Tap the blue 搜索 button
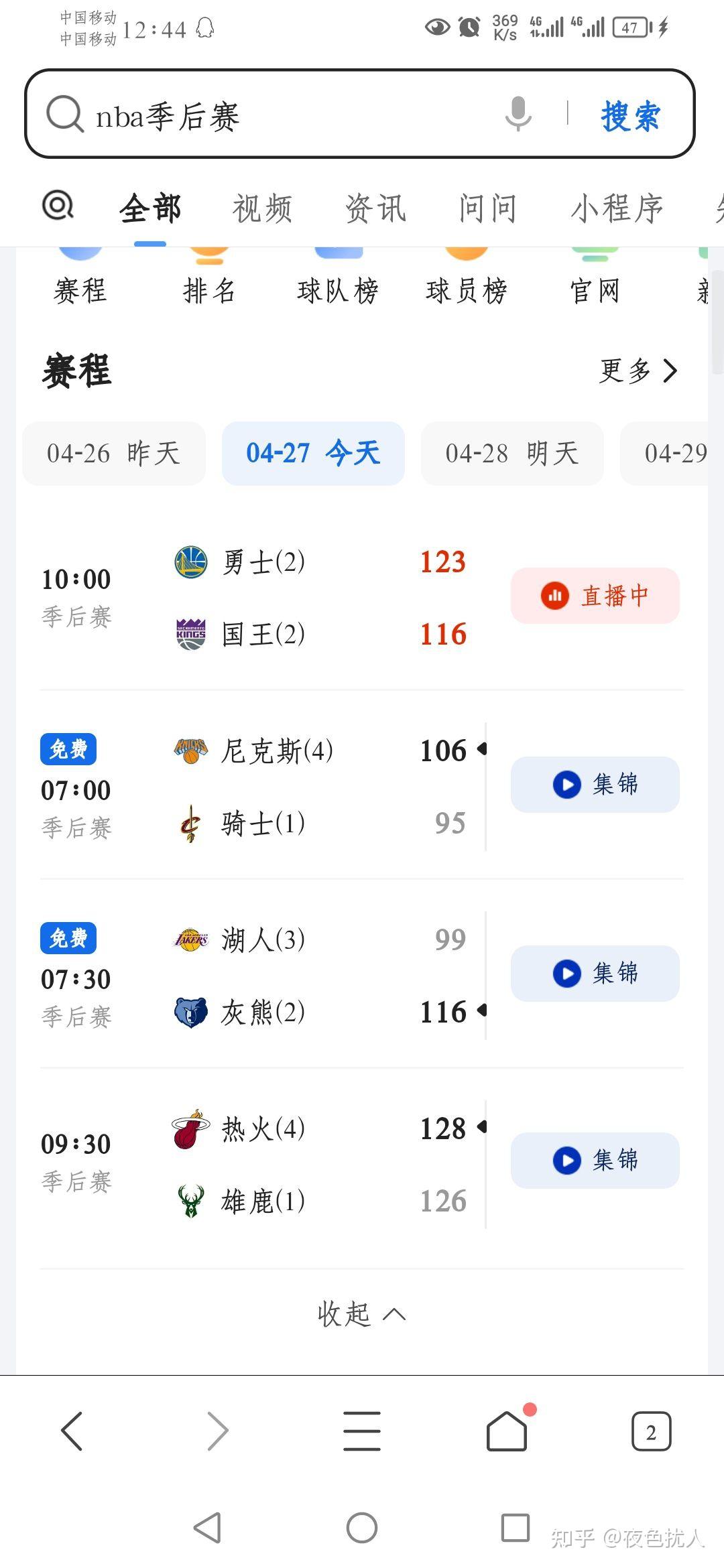724x1568 pixels. 630,115
